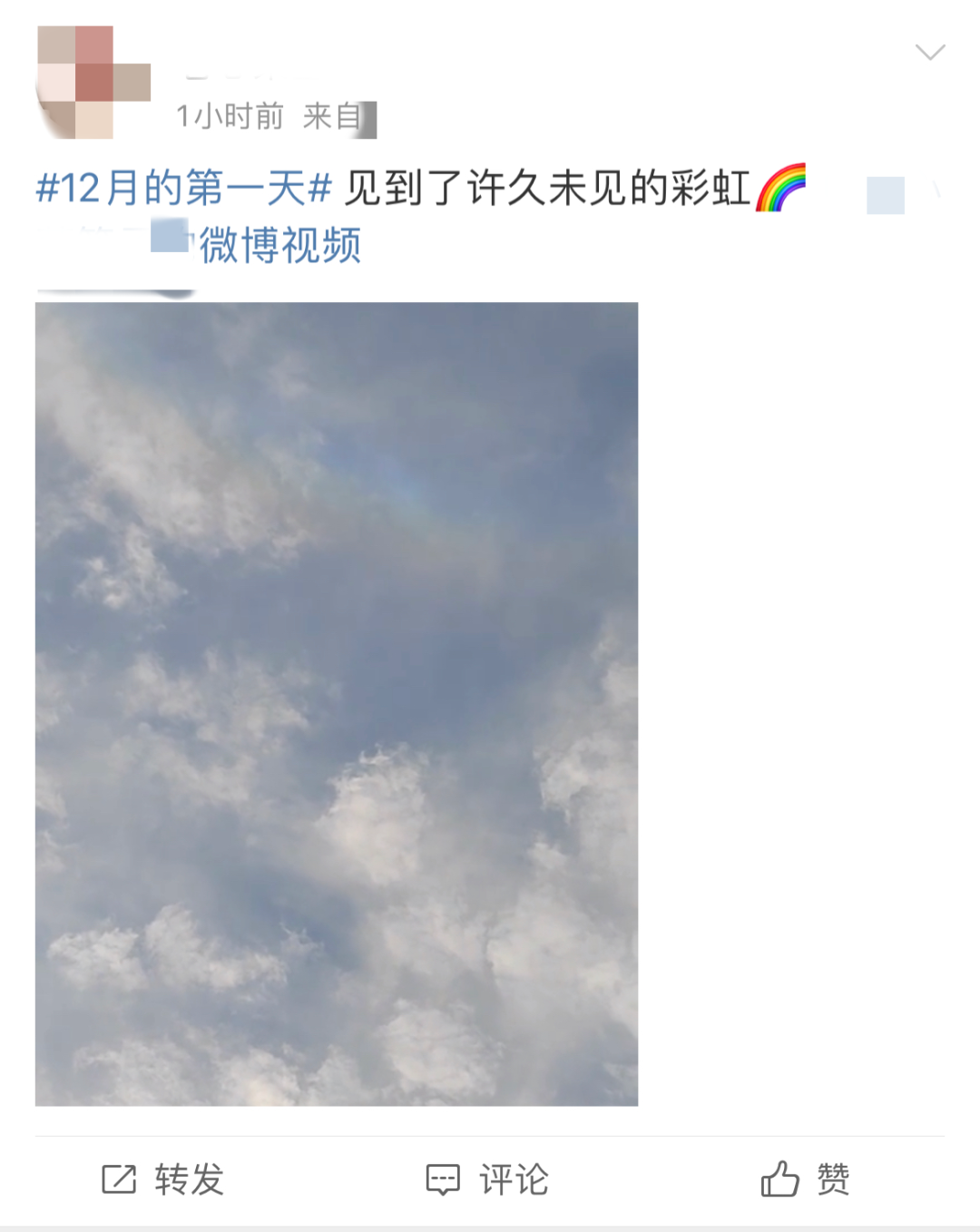Open the #12月的第一天# hashtag
The width and height of the screenshot is (980, 1232).
(184, 189)
